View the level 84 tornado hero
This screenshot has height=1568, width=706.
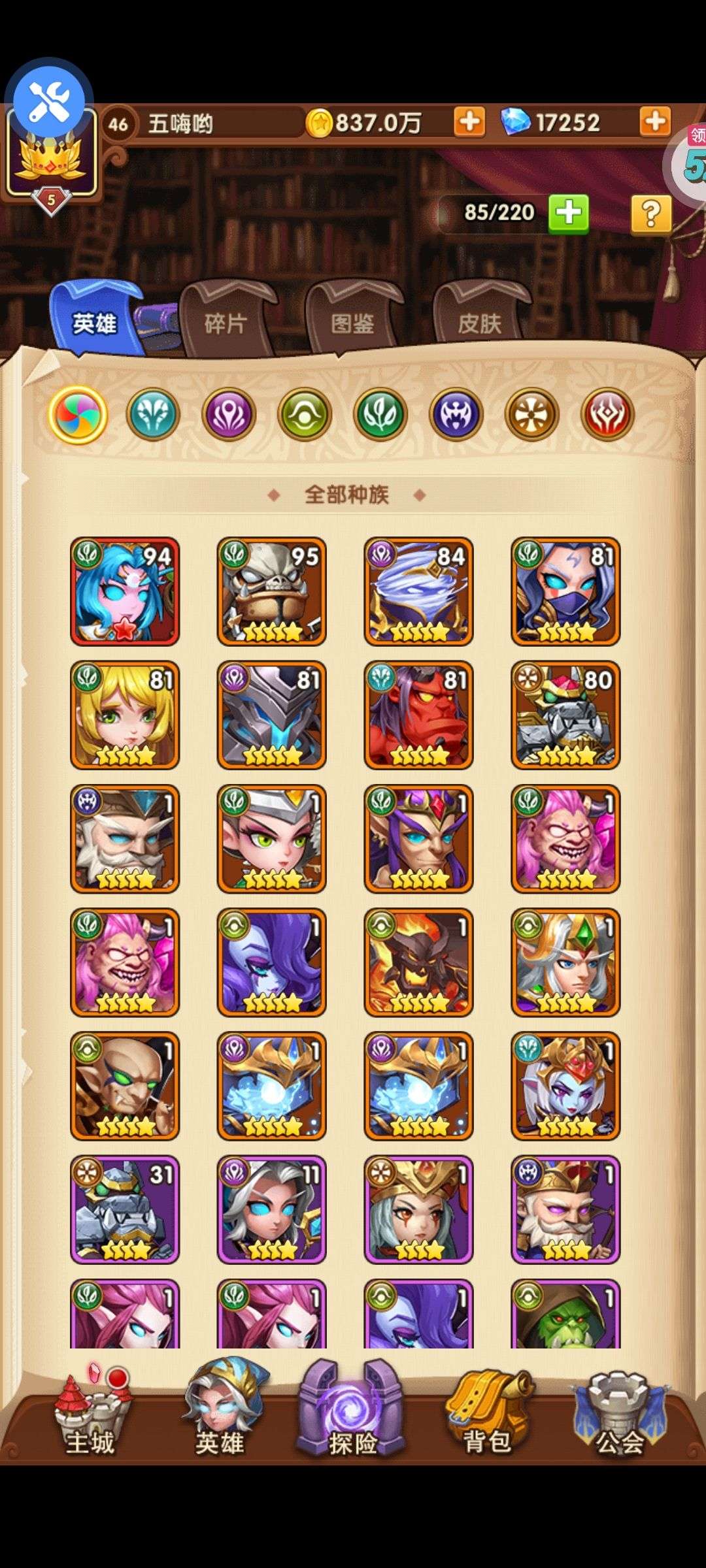click(x=418, y=591)
